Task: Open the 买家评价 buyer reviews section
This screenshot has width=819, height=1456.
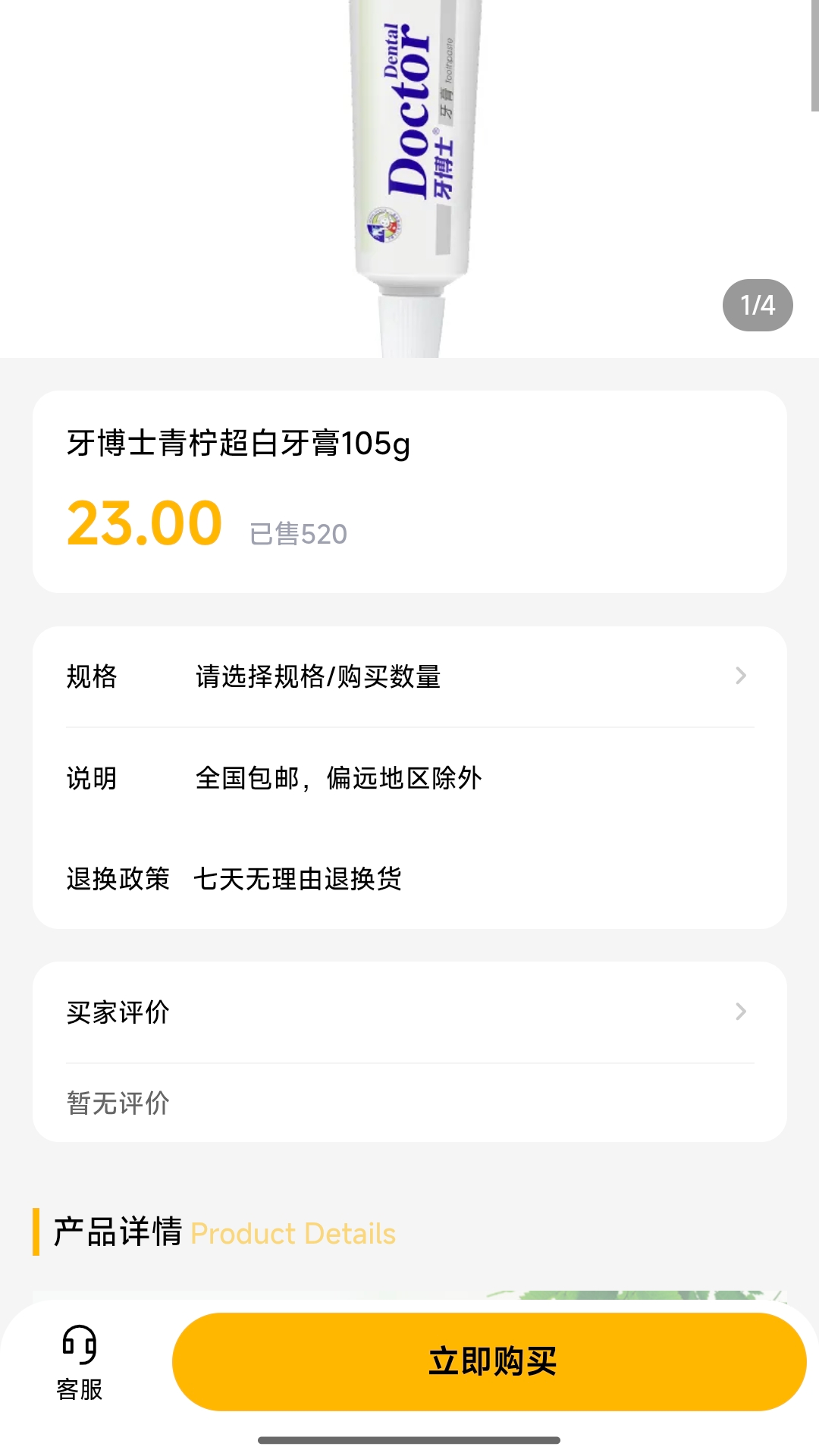Action: pos(118,1012)
